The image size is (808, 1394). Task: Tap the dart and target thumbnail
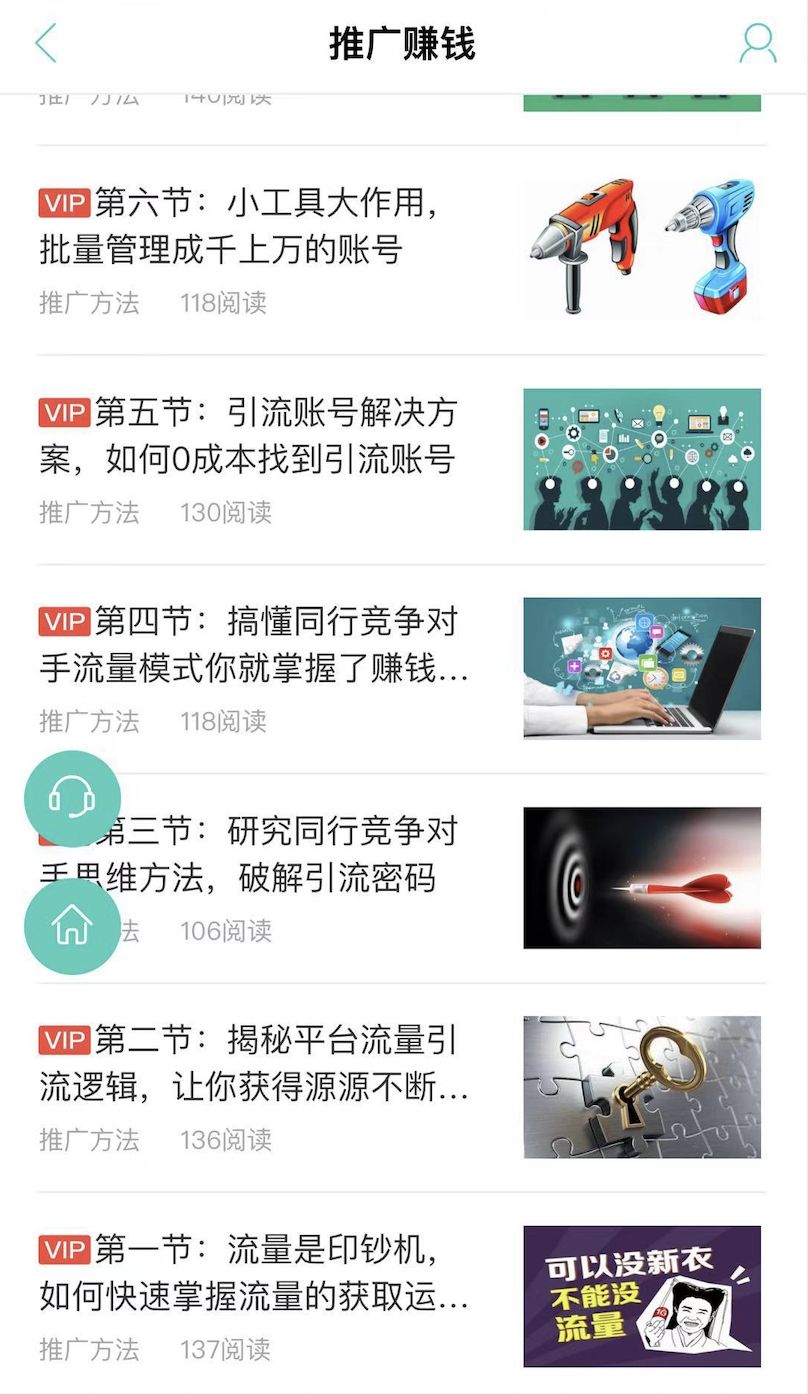[x=641, y=877]
